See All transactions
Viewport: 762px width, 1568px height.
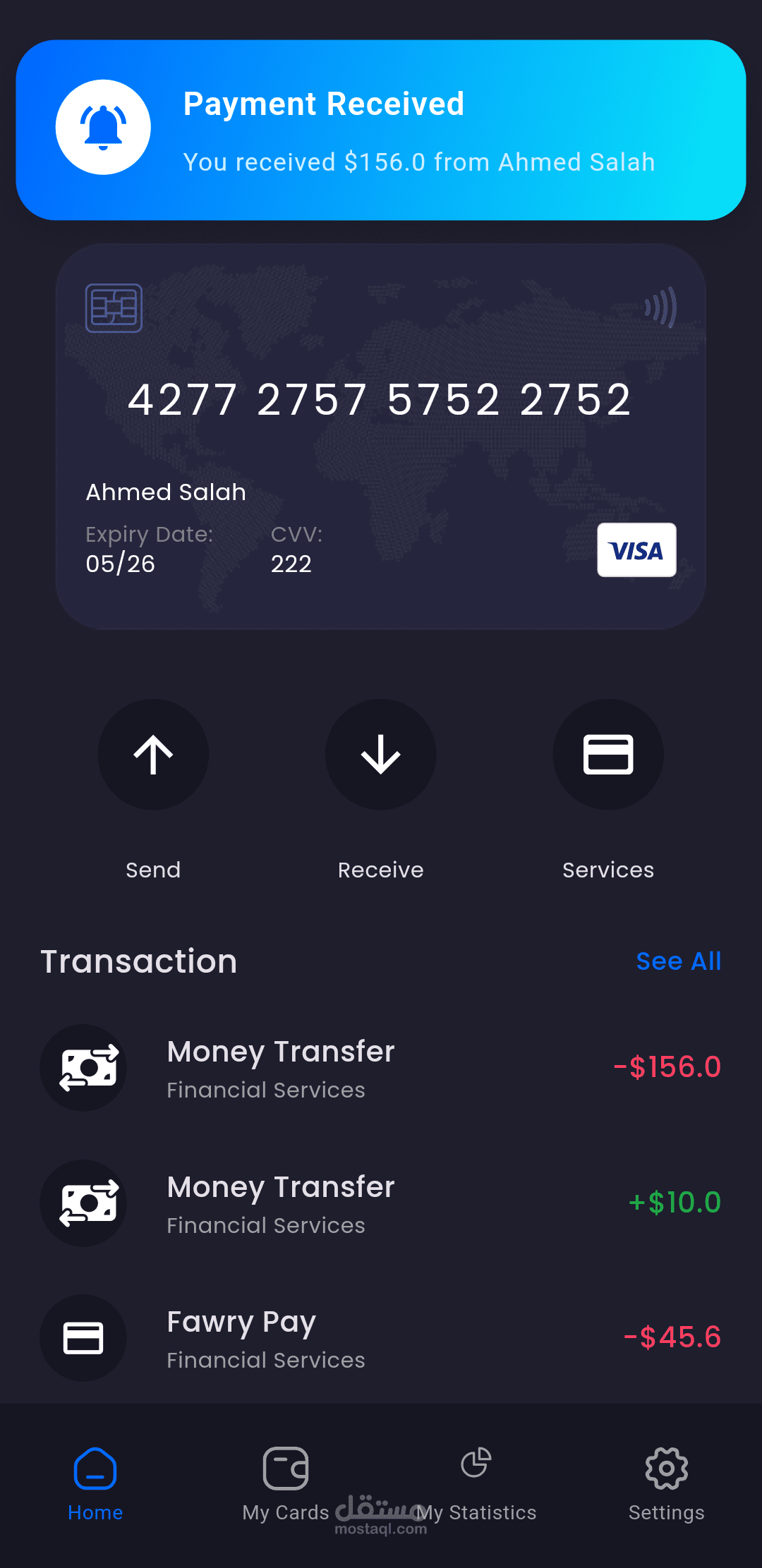(678, 961)
